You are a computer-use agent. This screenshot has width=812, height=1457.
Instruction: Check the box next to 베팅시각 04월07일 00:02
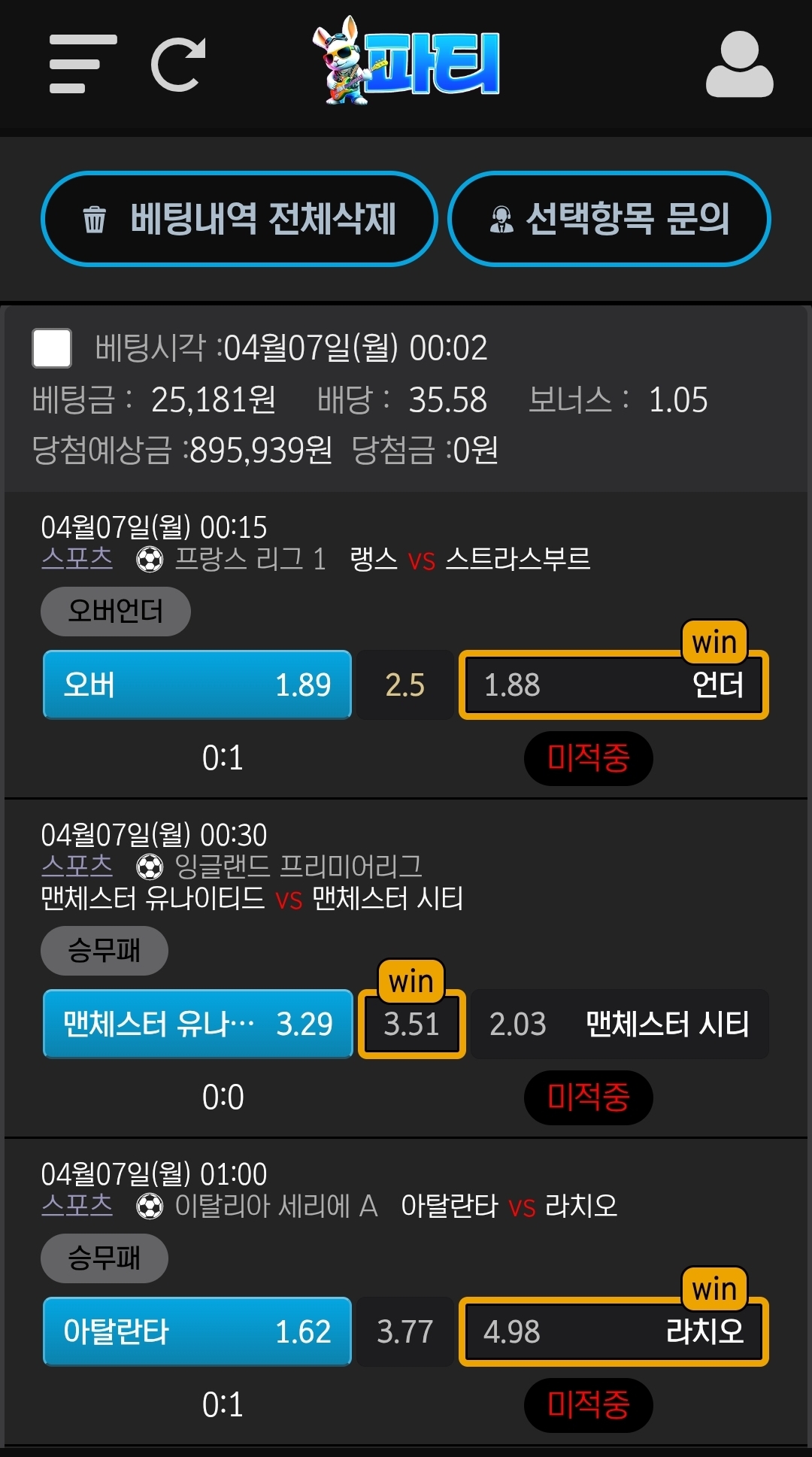click(x=52, y=348)
